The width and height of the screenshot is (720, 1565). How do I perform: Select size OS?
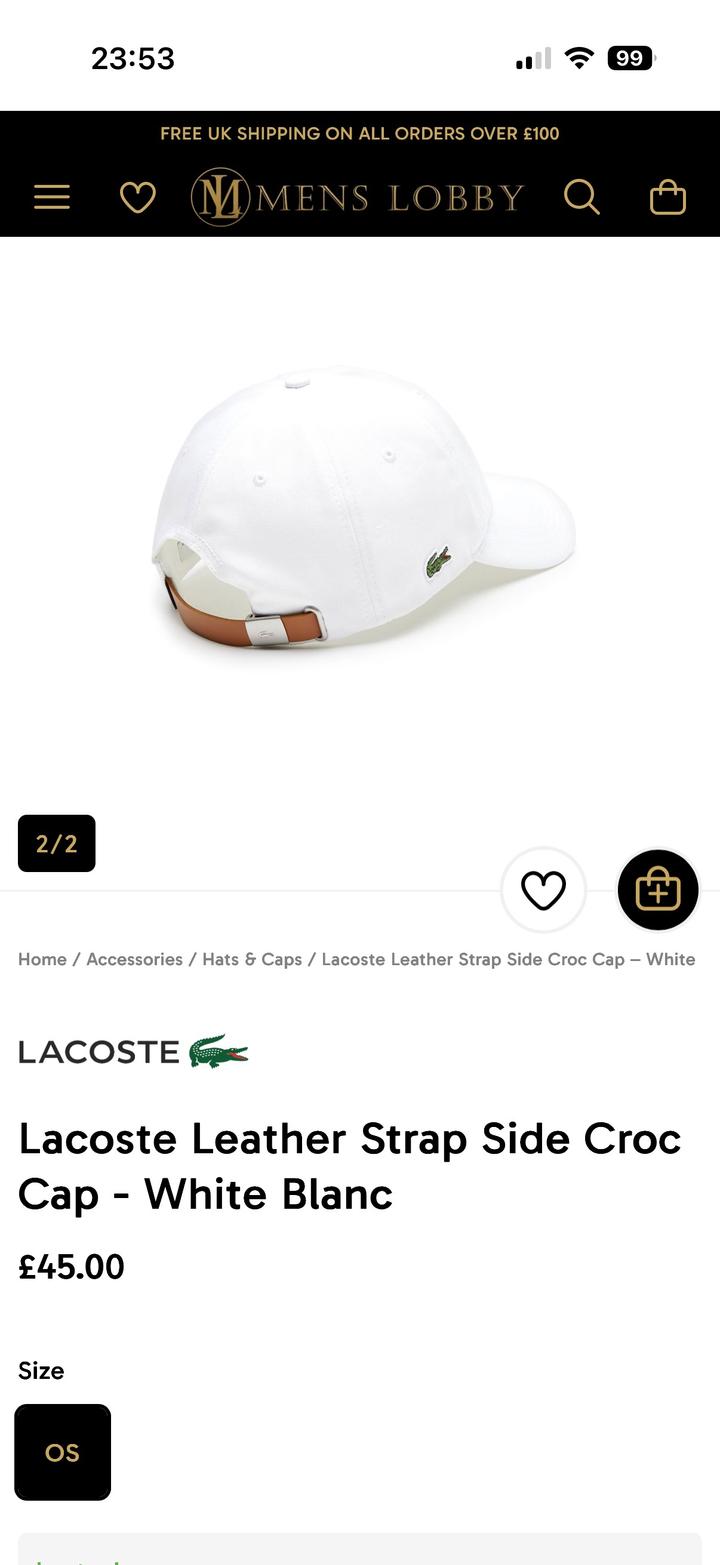63,1452
